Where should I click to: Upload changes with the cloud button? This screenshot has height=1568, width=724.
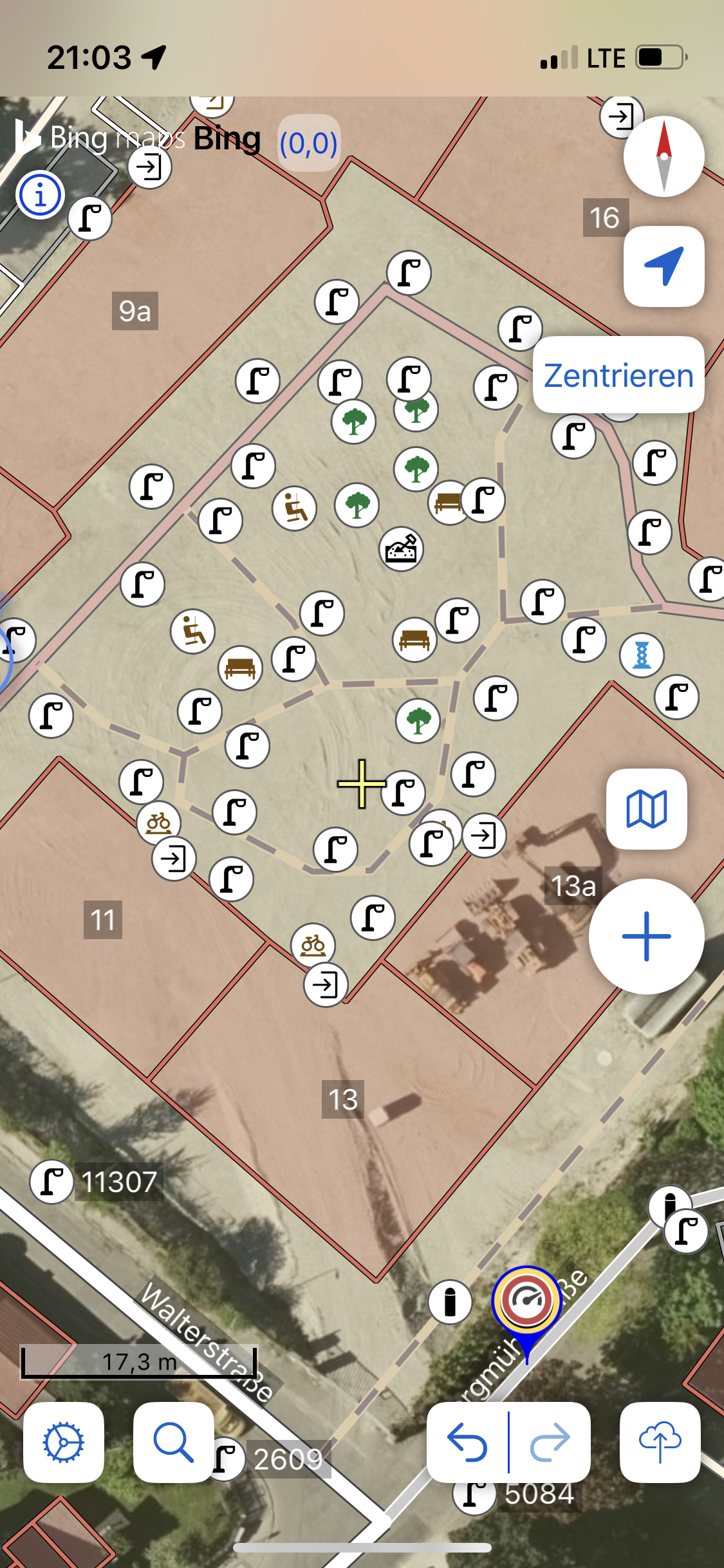tap(660, 1442)
